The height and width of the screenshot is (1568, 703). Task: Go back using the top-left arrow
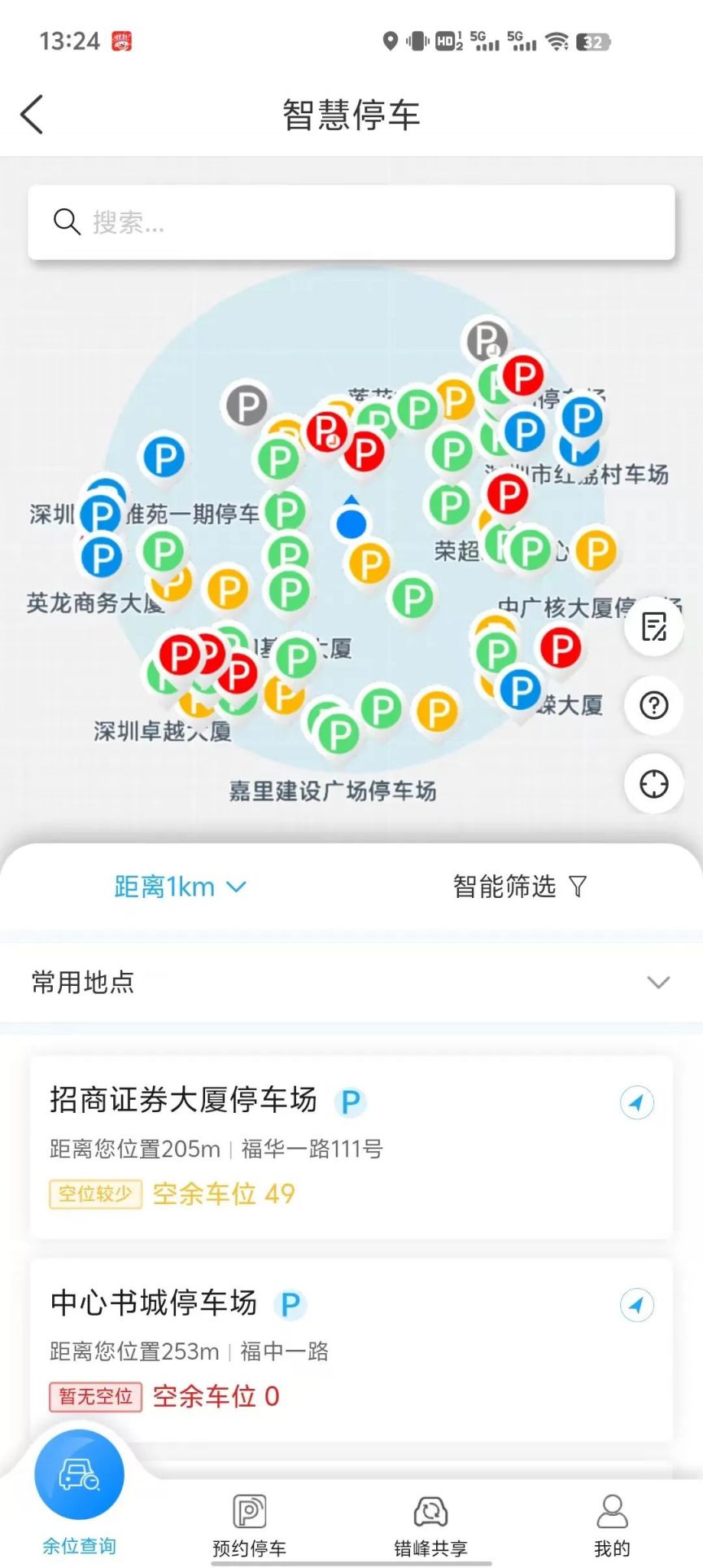pos(32,114)
